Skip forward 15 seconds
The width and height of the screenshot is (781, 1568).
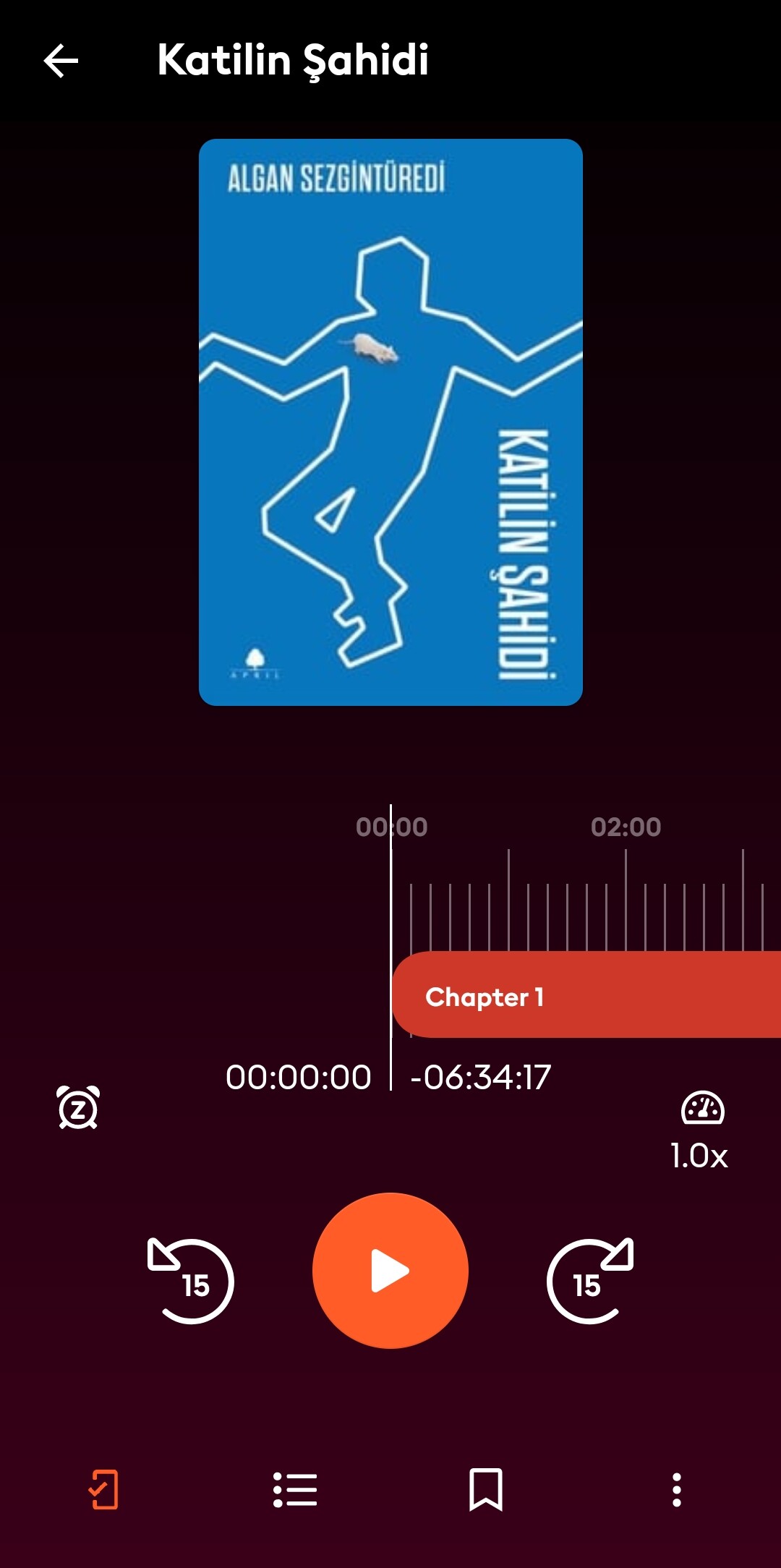[x=590, y=1280]
